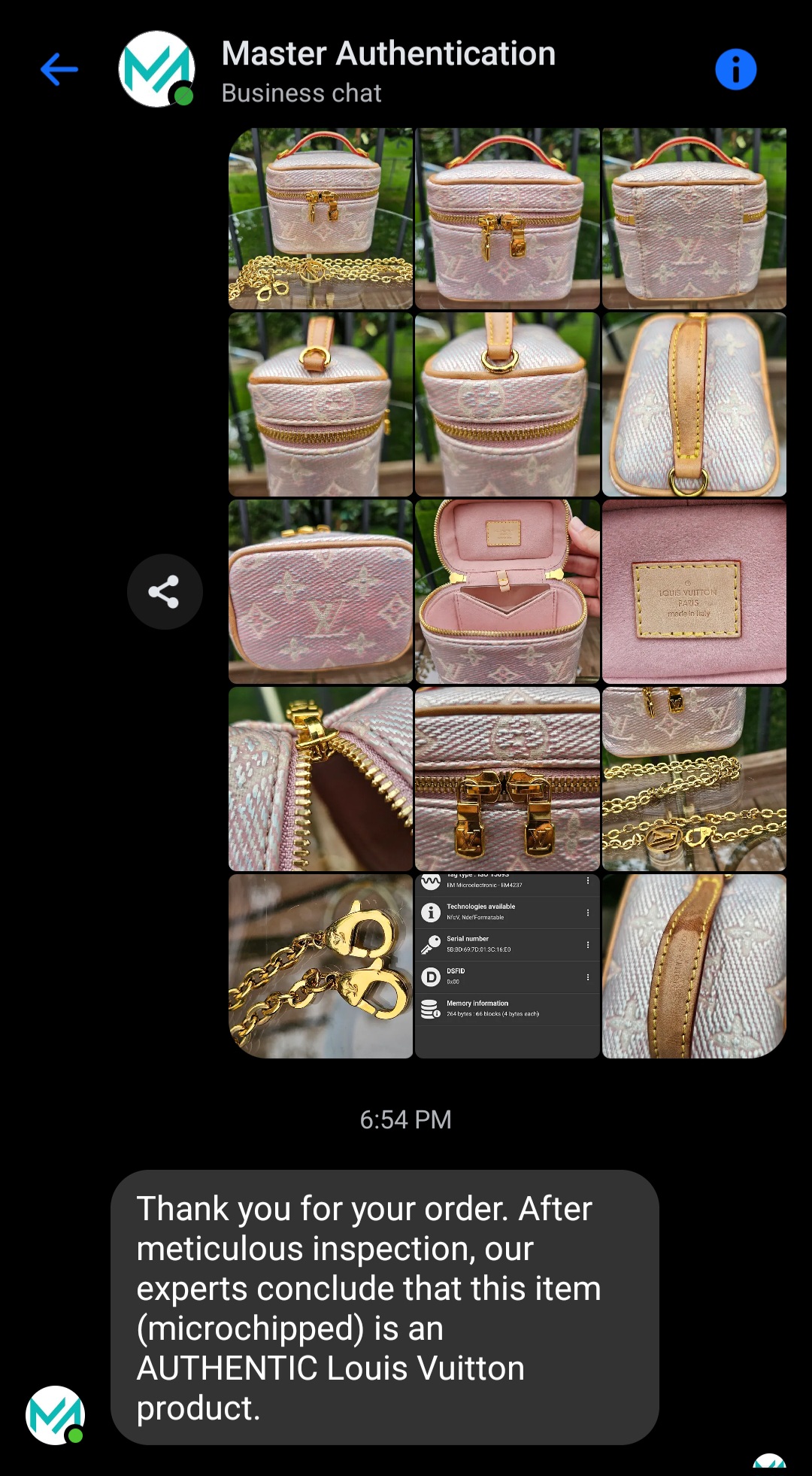The height and width of the screenshot is (1476, 812).
Task: Go back using the blue arrow
Action: [x=59, y=70]
